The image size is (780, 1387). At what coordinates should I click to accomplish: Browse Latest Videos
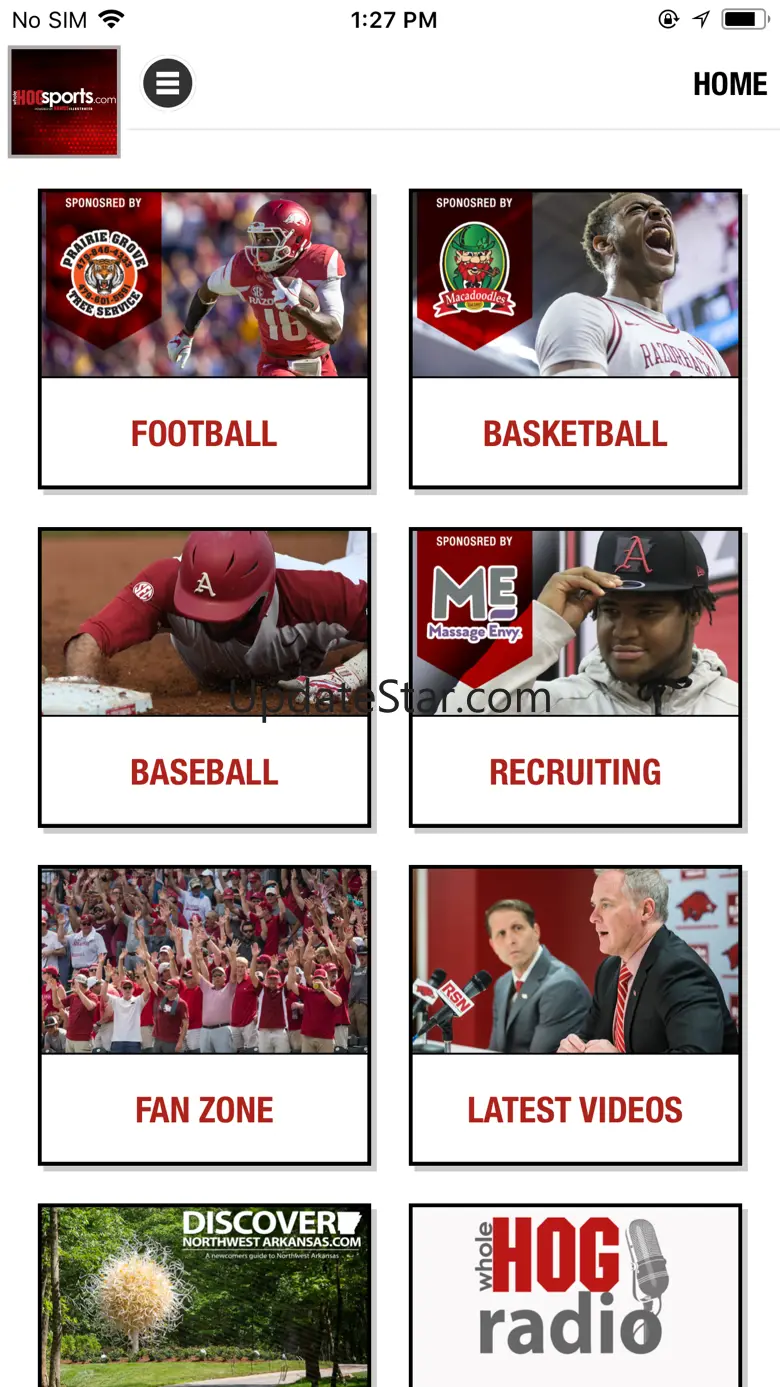pyautogui.click(x=575, y=1015)
